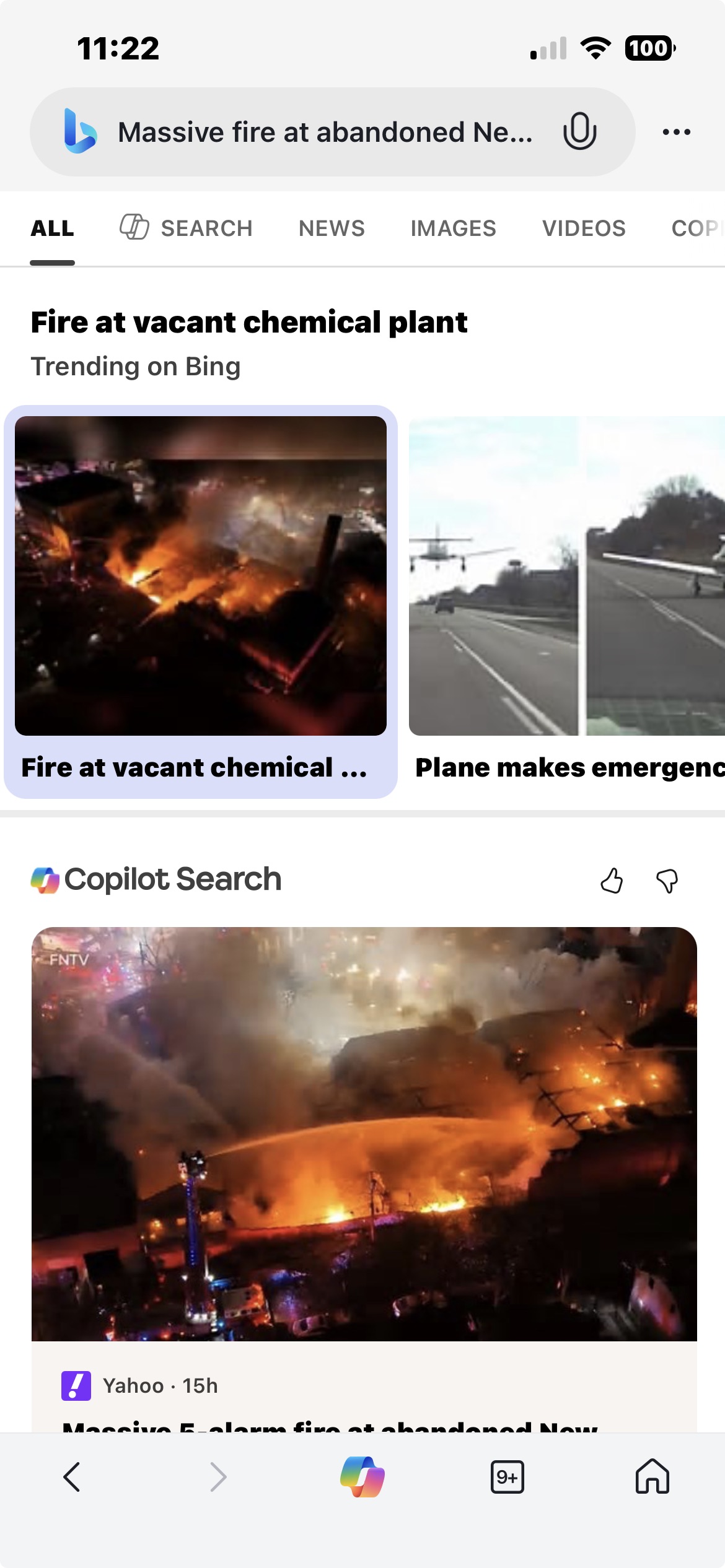Switch to the Search tab
This screenshot has height=1568, width=725.
coord(187,228)
